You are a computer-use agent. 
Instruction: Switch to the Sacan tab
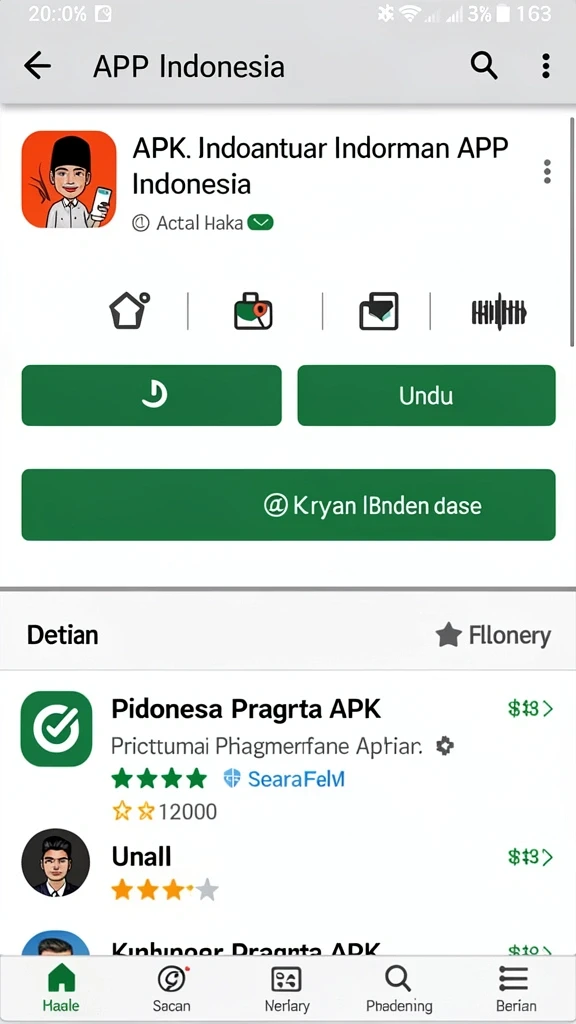point(172,989)
